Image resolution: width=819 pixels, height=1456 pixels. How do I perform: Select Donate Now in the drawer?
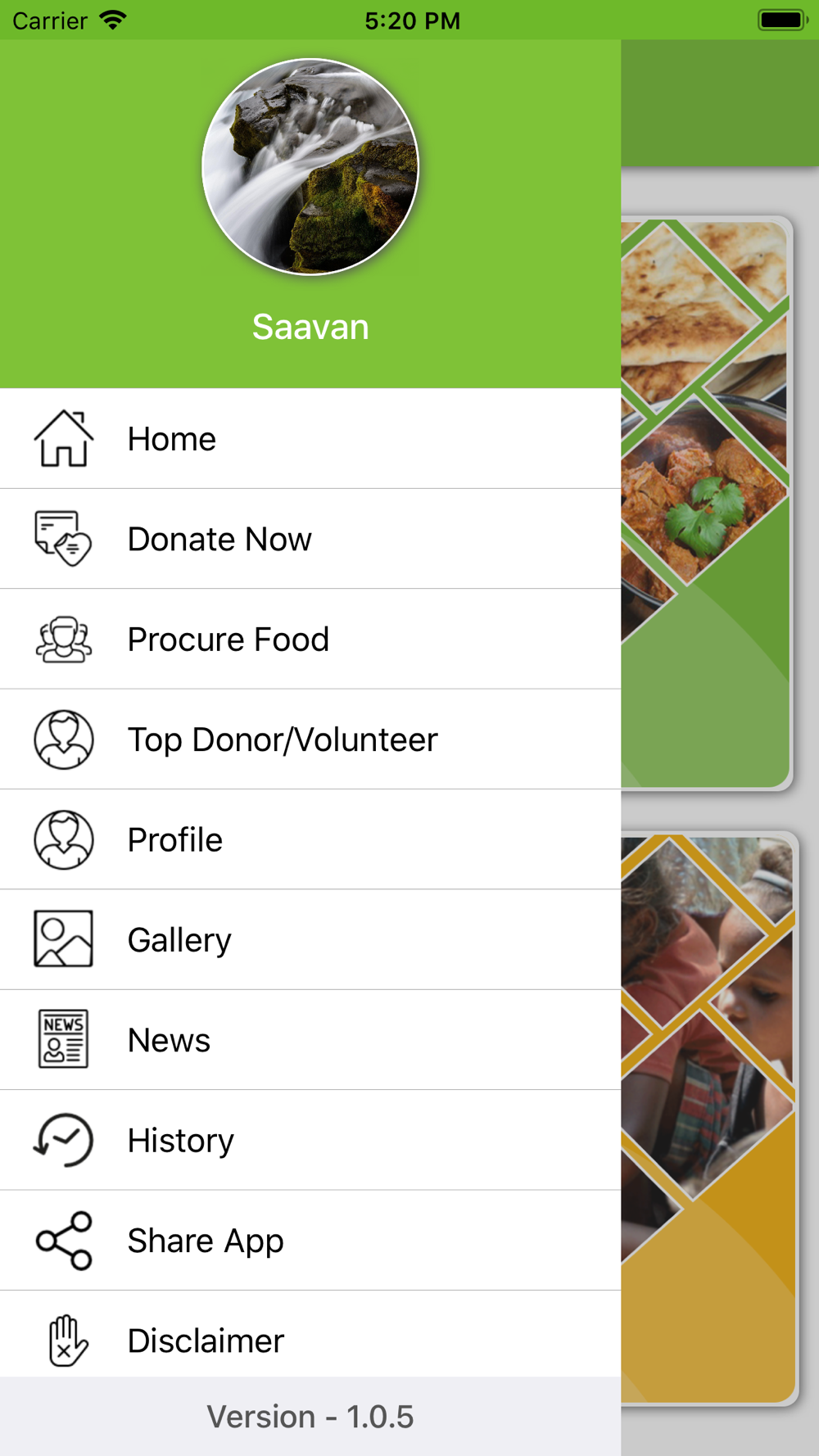tap(310, 539)
